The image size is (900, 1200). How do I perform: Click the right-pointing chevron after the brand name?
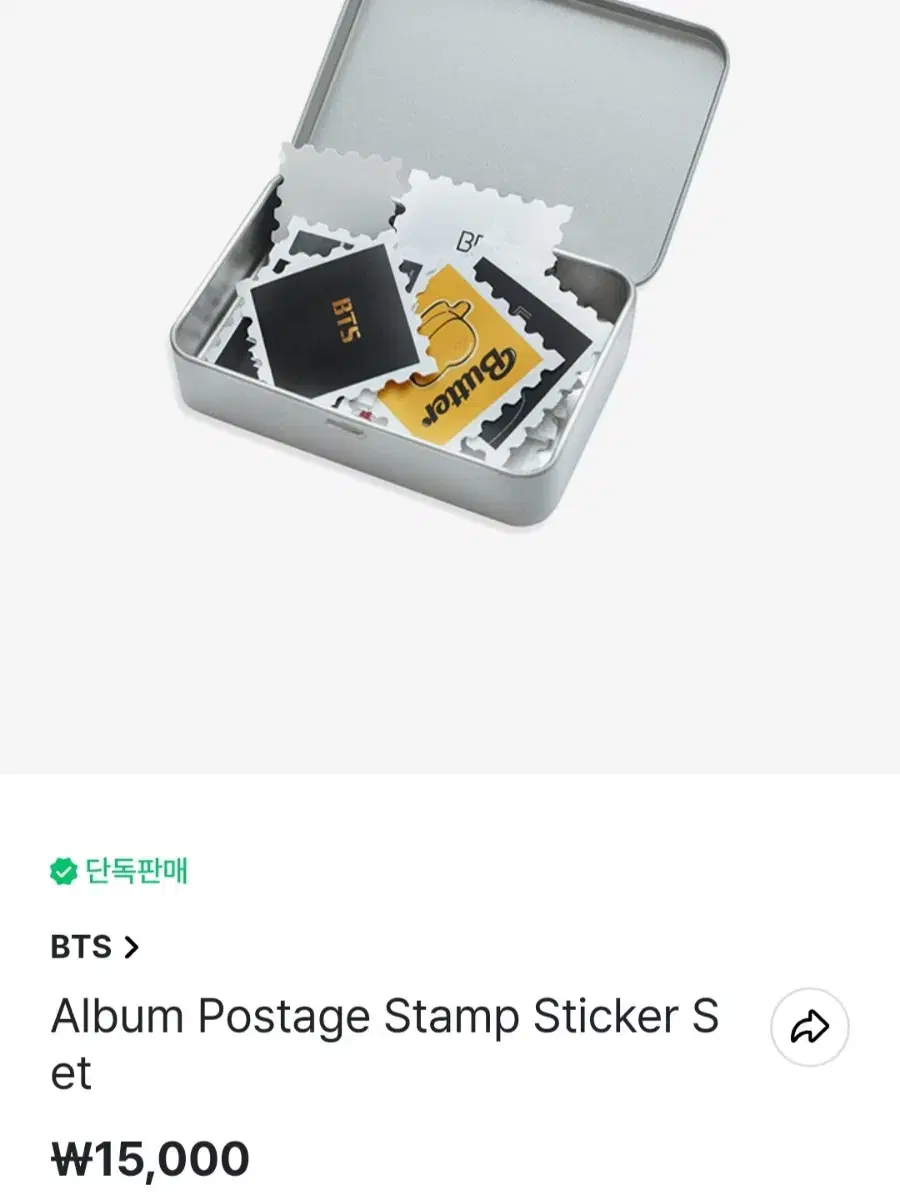pyautogui.click(x=131, y=947)
